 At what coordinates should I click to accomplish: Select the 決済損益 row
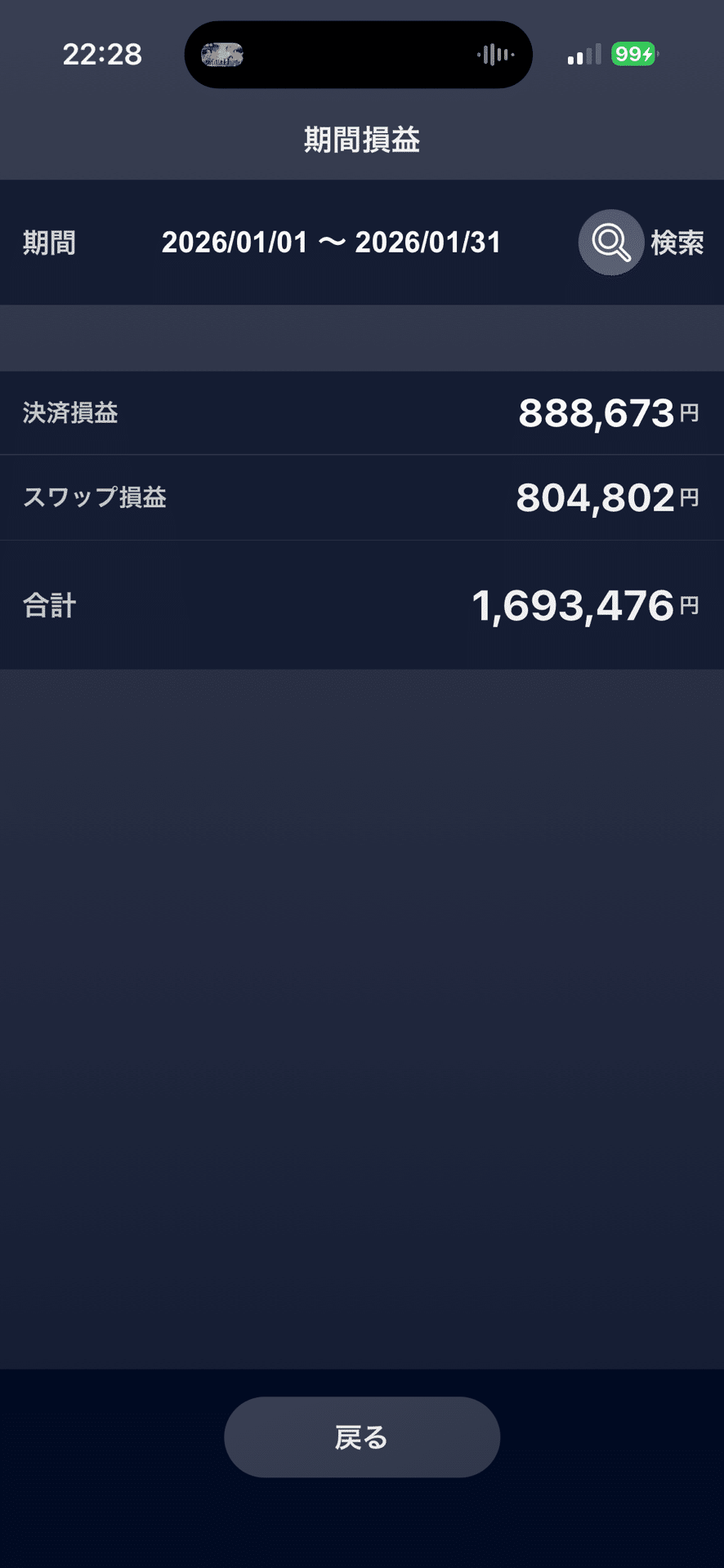tap(362, 413)
